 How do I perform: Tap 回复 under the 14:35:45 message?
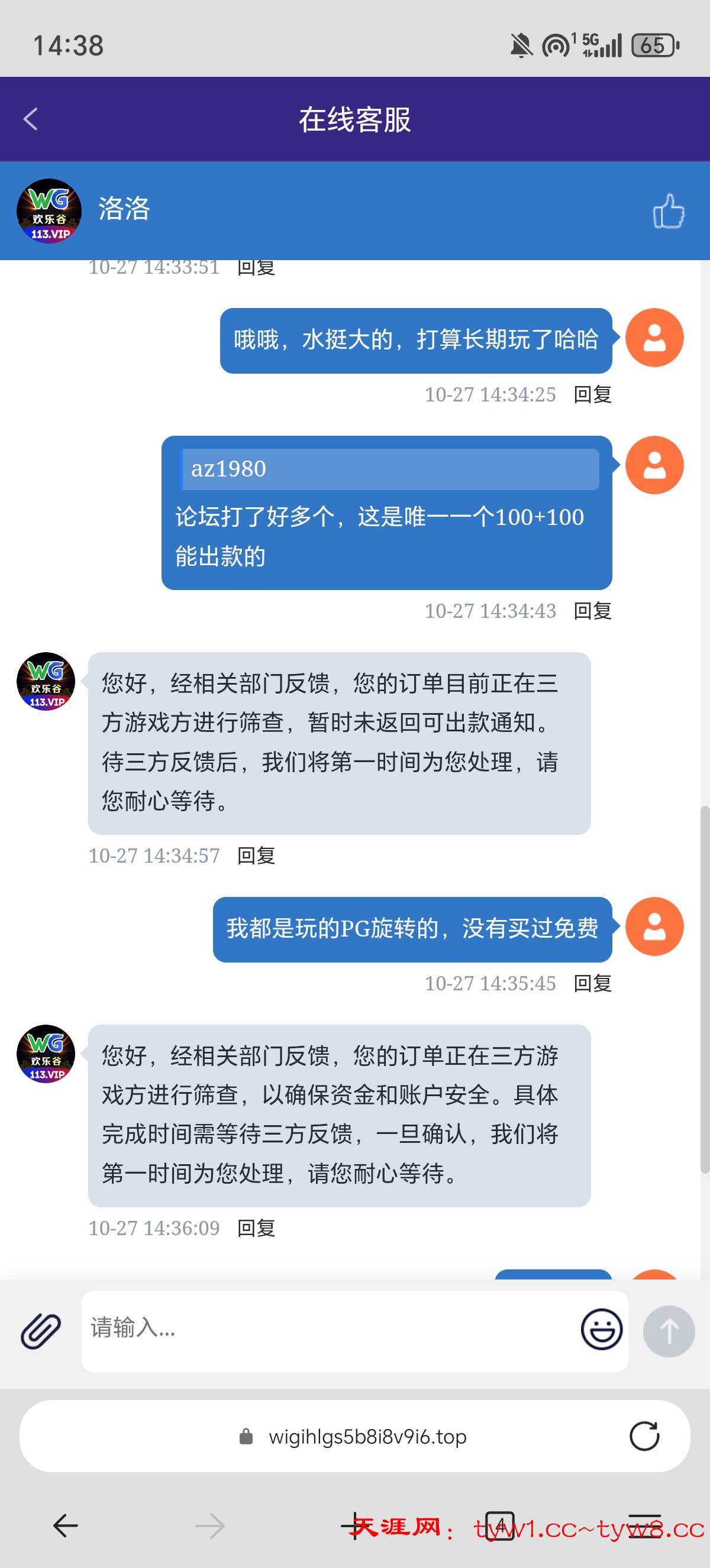592,983
